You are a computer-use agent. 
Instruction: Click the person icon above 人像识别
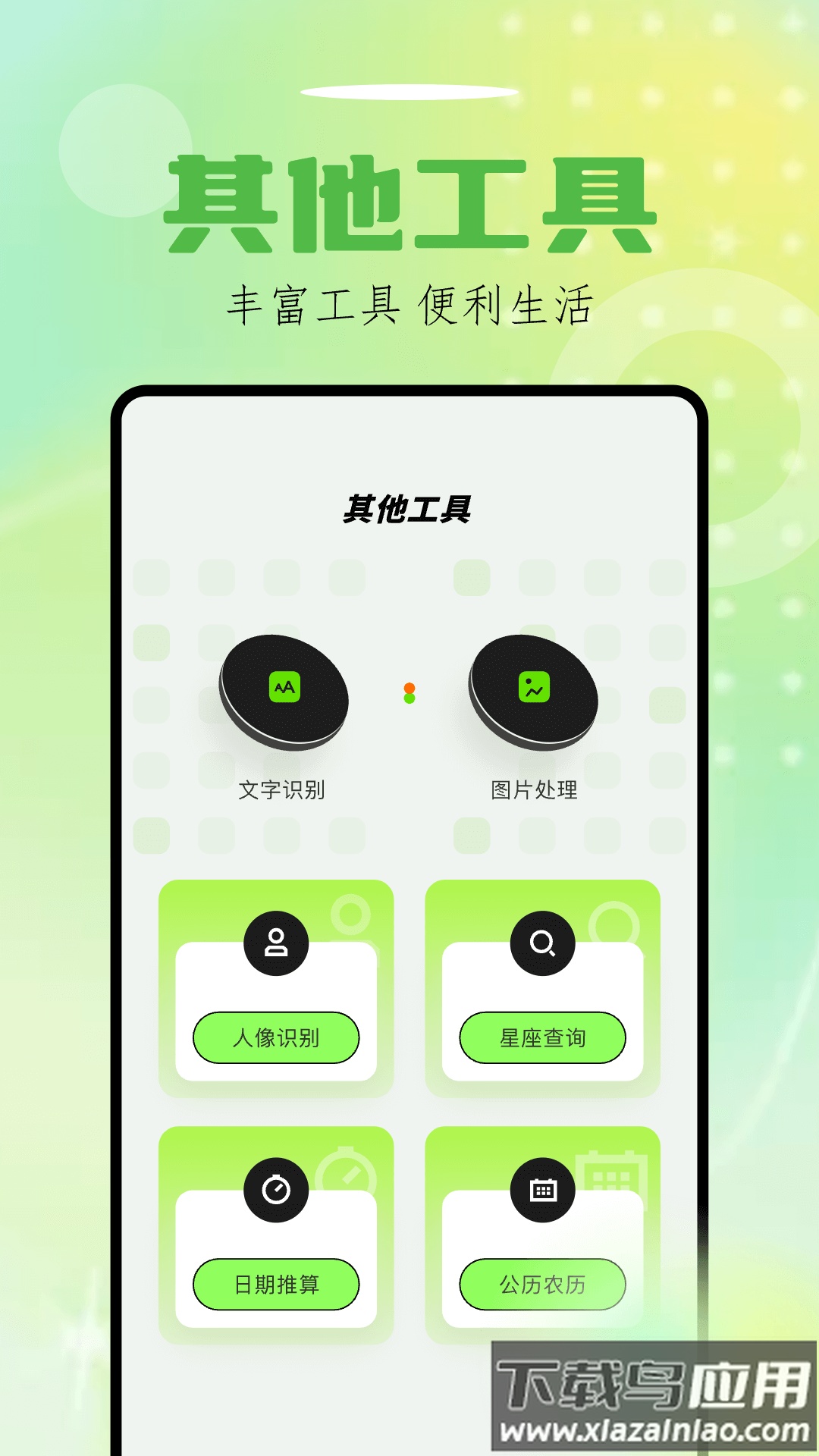pyautogui.click(x=278, y=943)
